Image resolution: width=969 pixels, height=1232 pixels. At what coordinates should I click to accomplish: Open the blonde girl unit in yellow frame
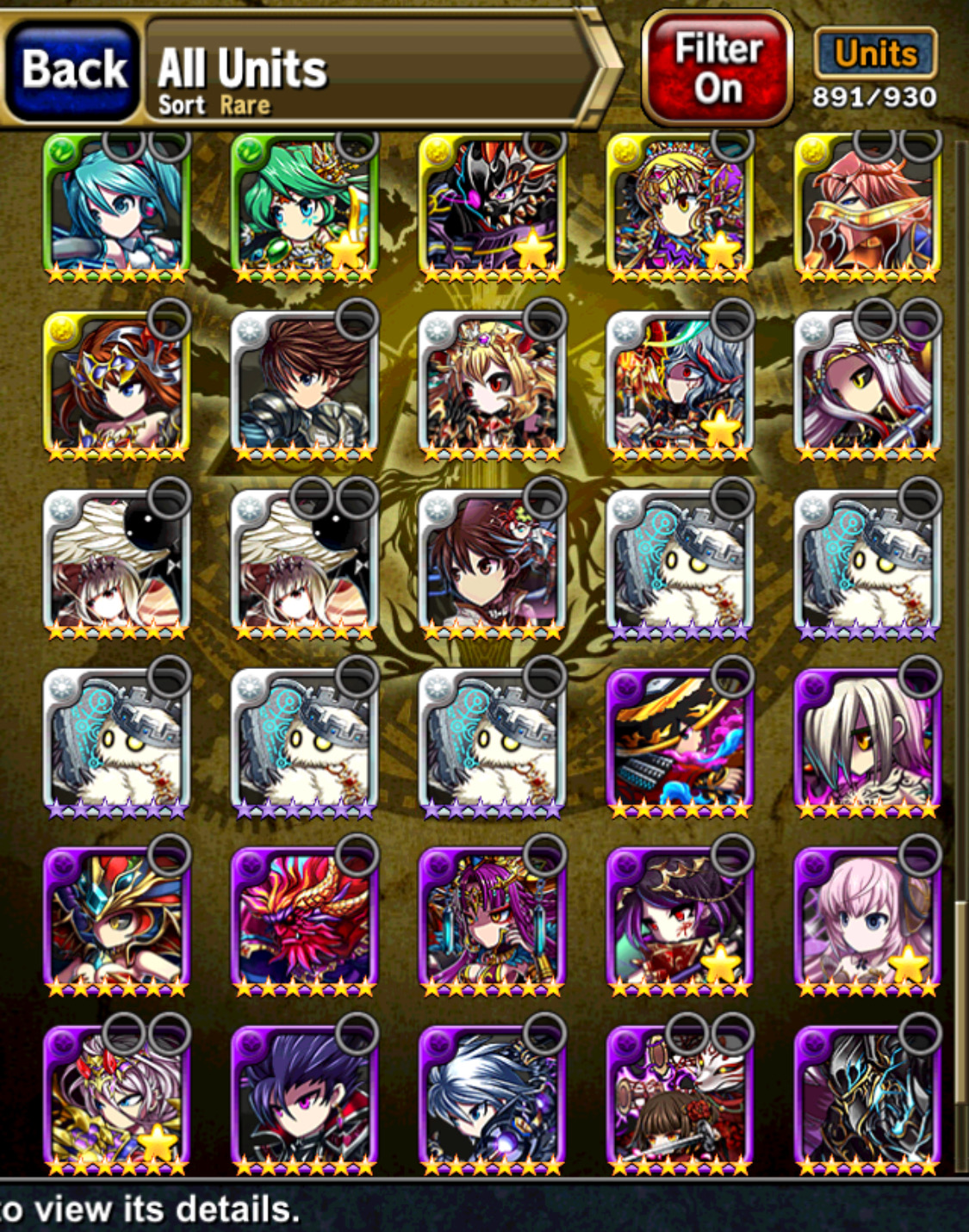pyautogui.click(x=680, y=207)
